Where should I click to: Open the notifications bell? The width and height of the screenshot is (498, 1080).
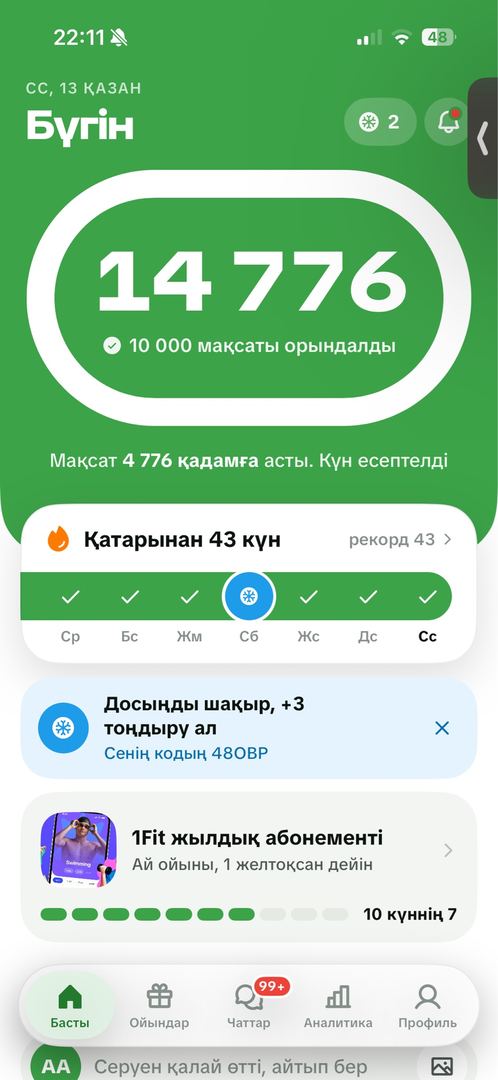448,122
